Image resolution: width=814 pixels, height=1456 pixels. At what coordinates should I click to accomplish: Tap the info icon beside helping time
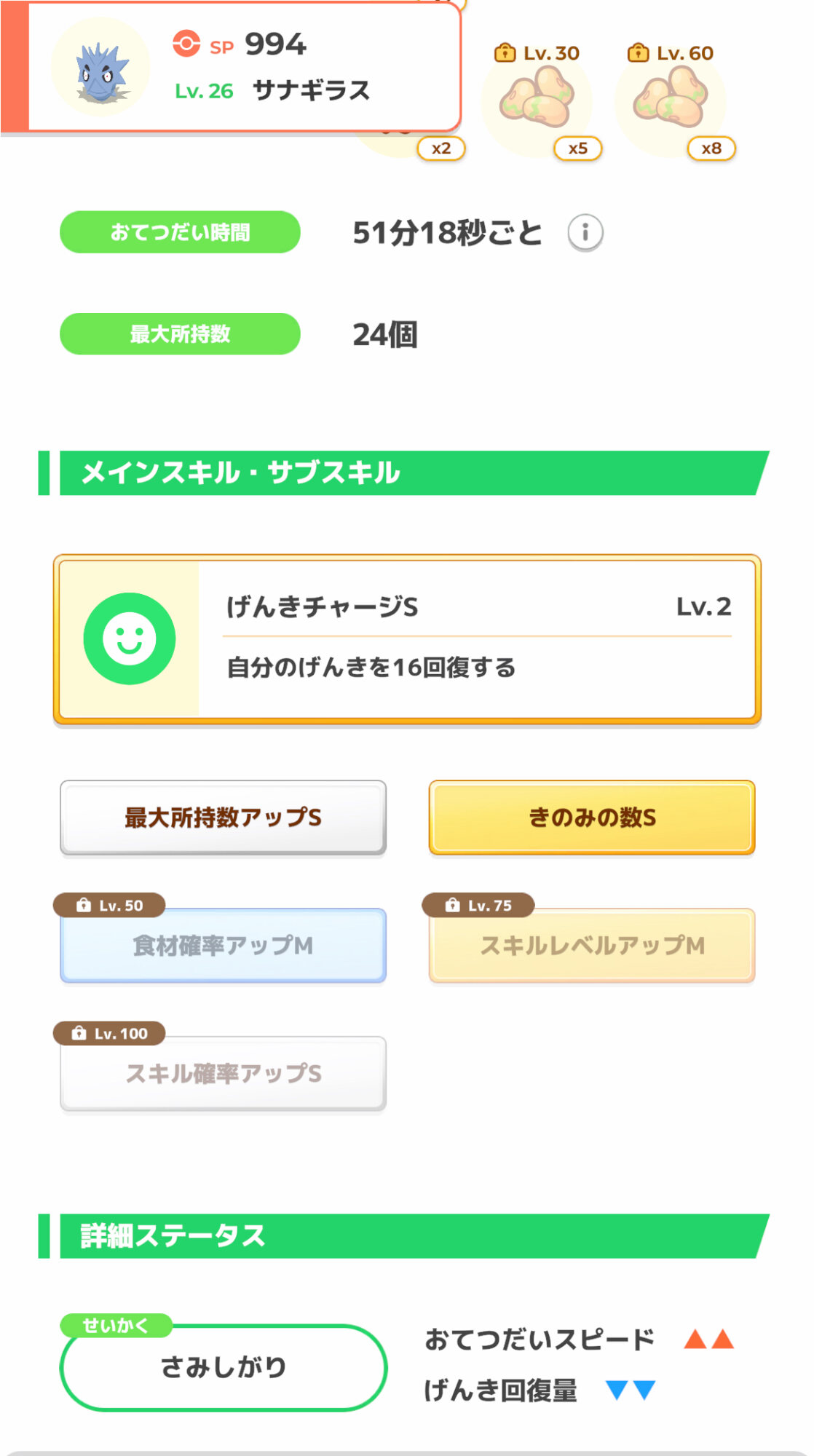[x=585, y=233]
